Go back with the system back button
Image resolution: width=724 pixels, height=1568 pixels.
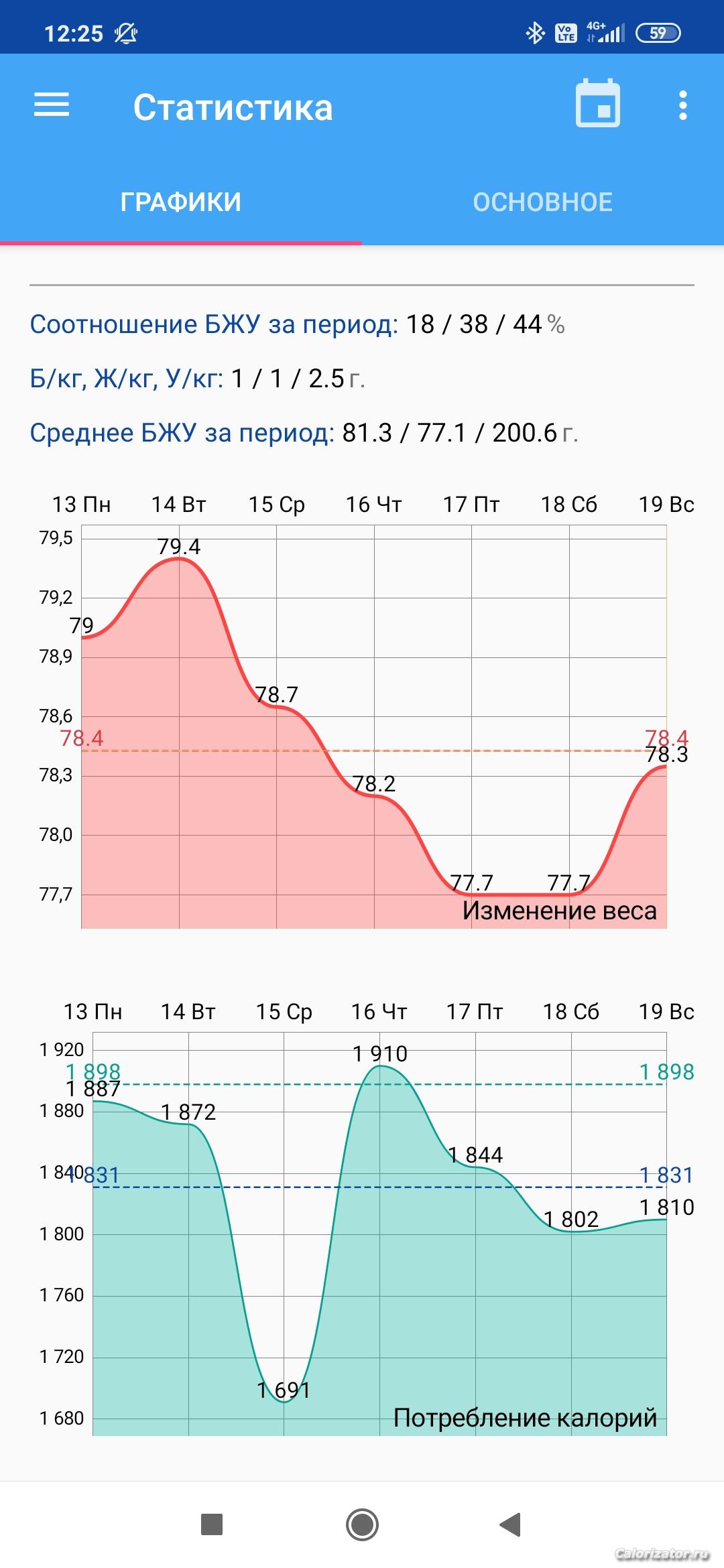(511, 1524)
